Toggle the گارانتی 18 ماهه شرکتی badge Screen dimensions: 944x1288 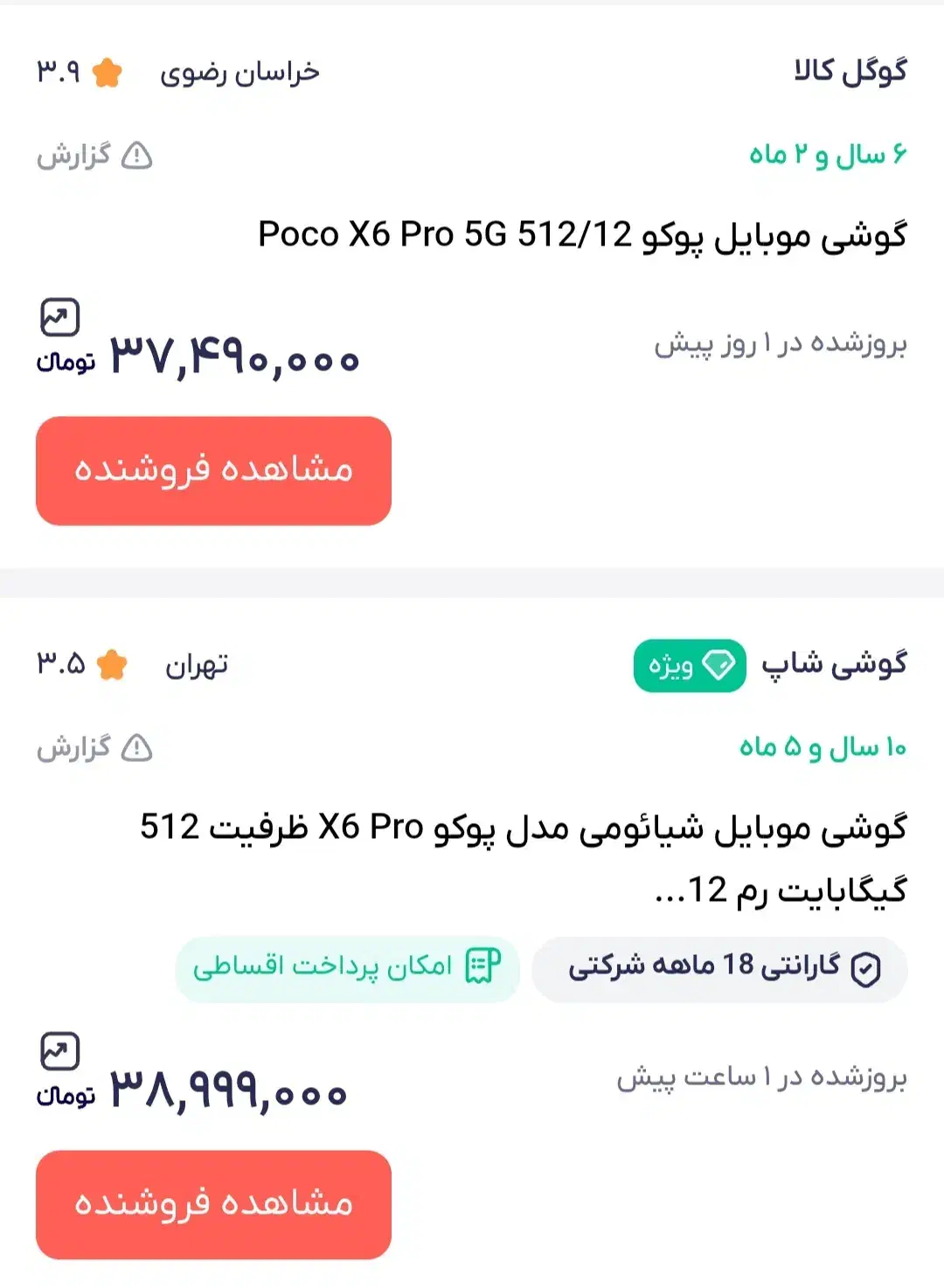pyautogui.click(x=719, y=968)
